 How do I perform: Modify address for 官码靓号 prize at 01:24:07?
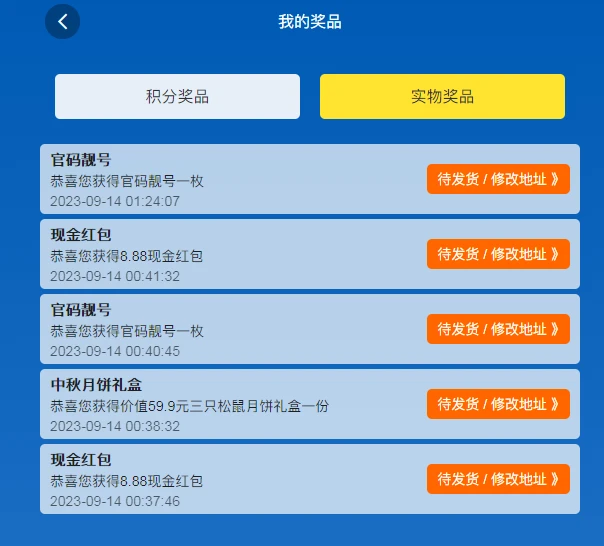click(498, 179)
